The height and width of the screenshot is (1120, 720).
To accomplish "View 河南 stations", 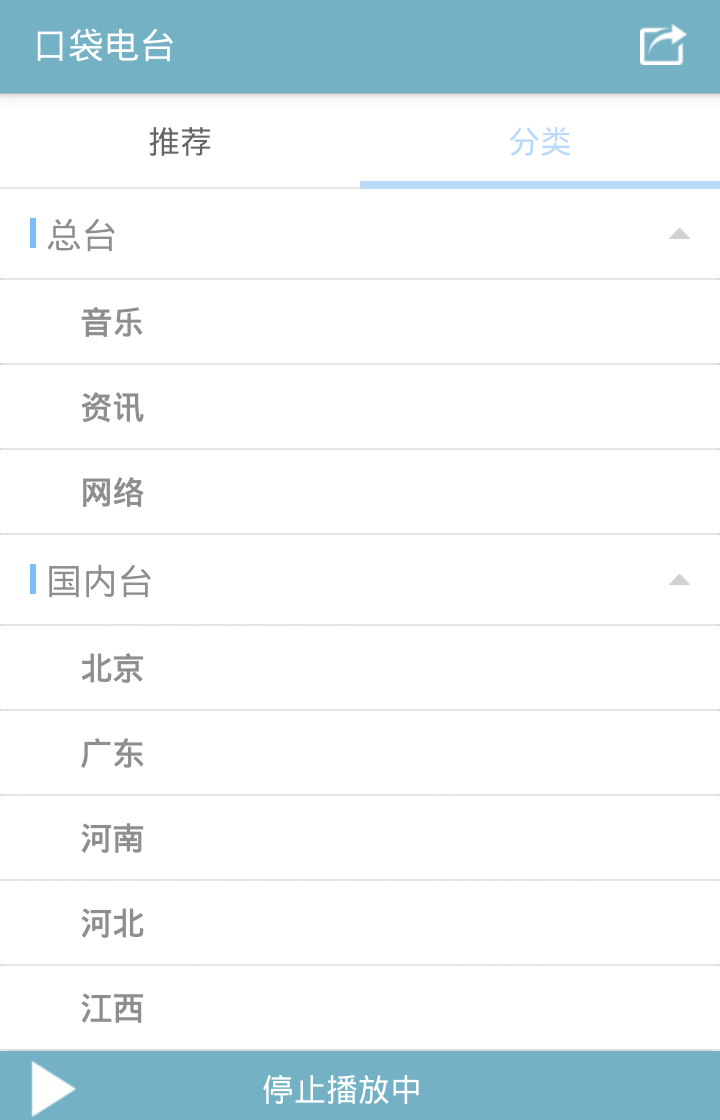I will (x=112, y=839).
